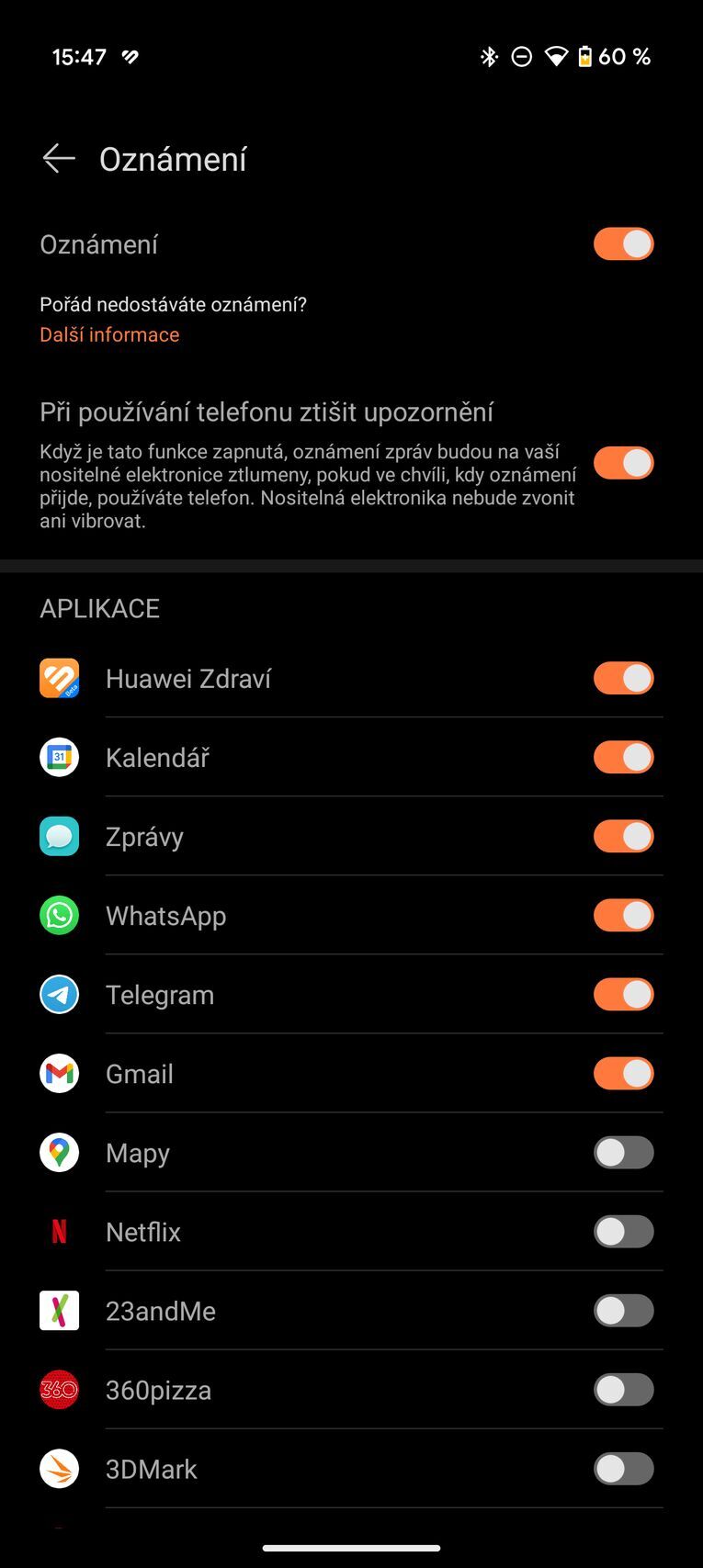703x1568 pixels.
Task: Click the 360pizza app icon
Action: (x=59, y=1390)
